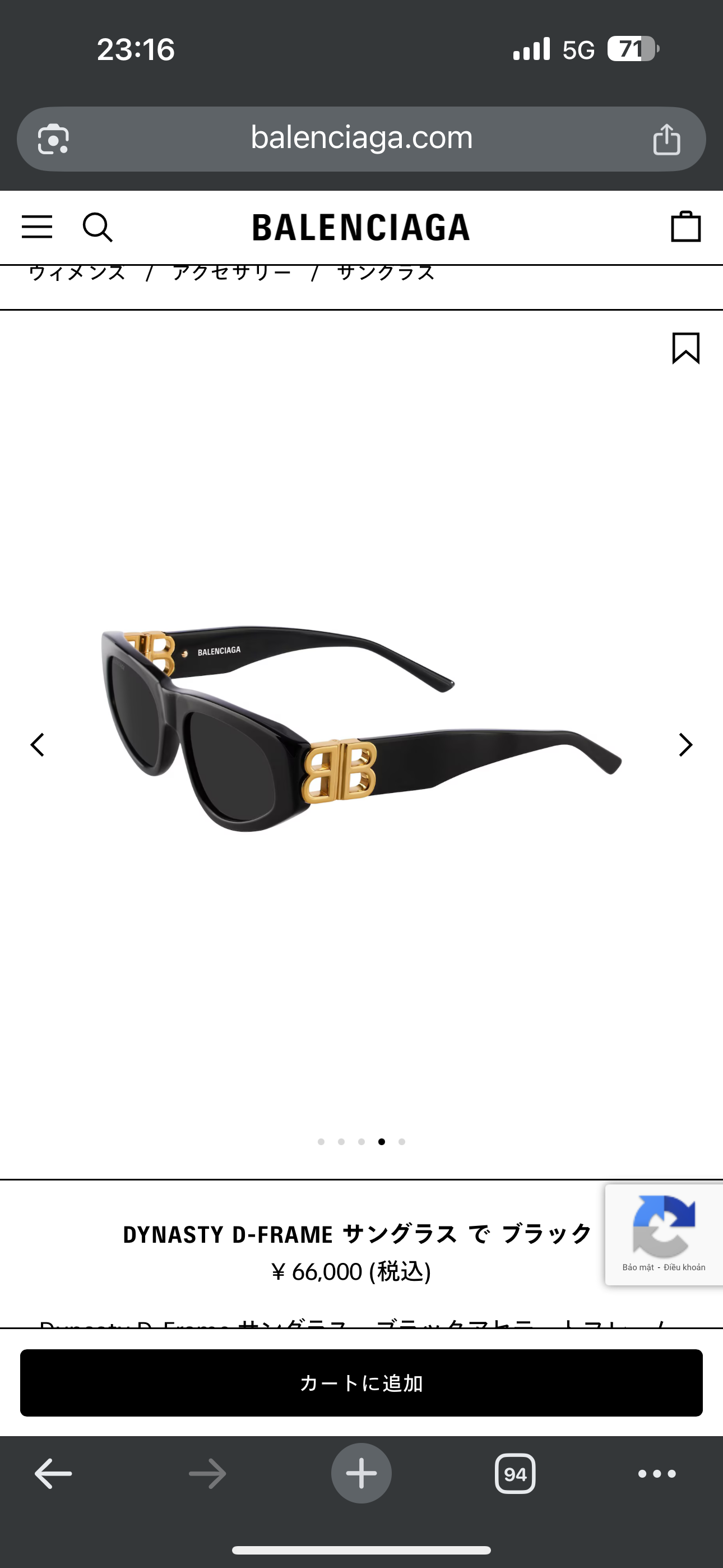The width and height of the screenshot is (723, 1568).
Task: Open the browser's three-dot menu
Action: (x=657, y=1474)
